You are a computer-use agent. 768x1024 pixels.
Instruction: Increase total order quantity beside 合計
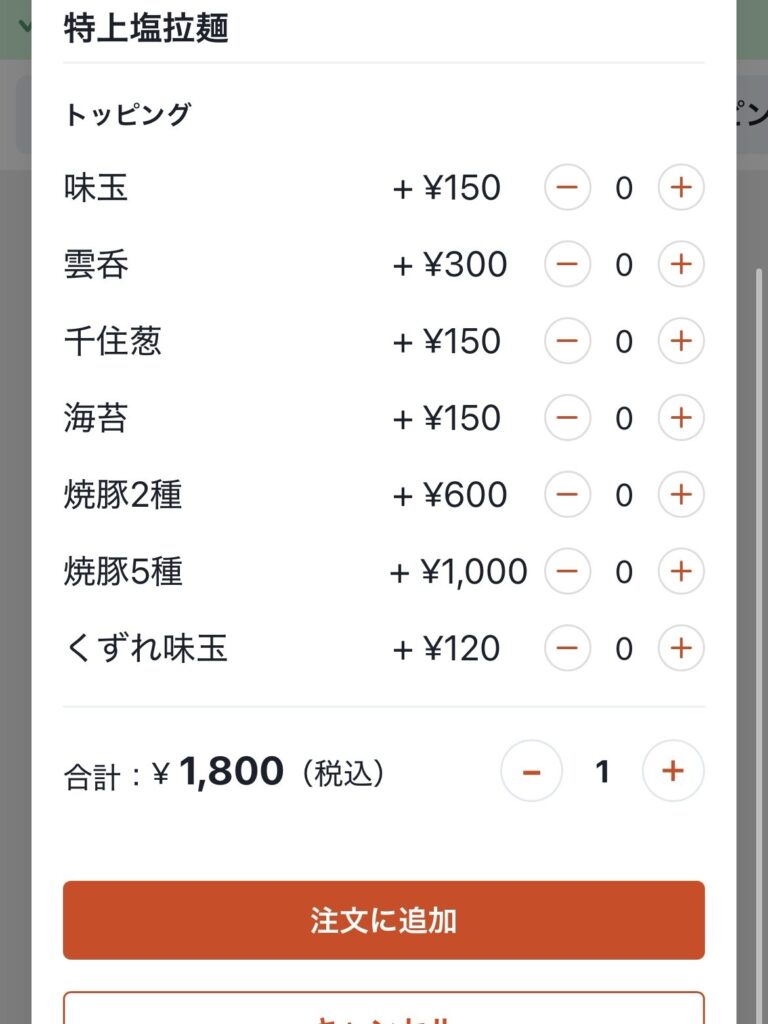[672, 771]
